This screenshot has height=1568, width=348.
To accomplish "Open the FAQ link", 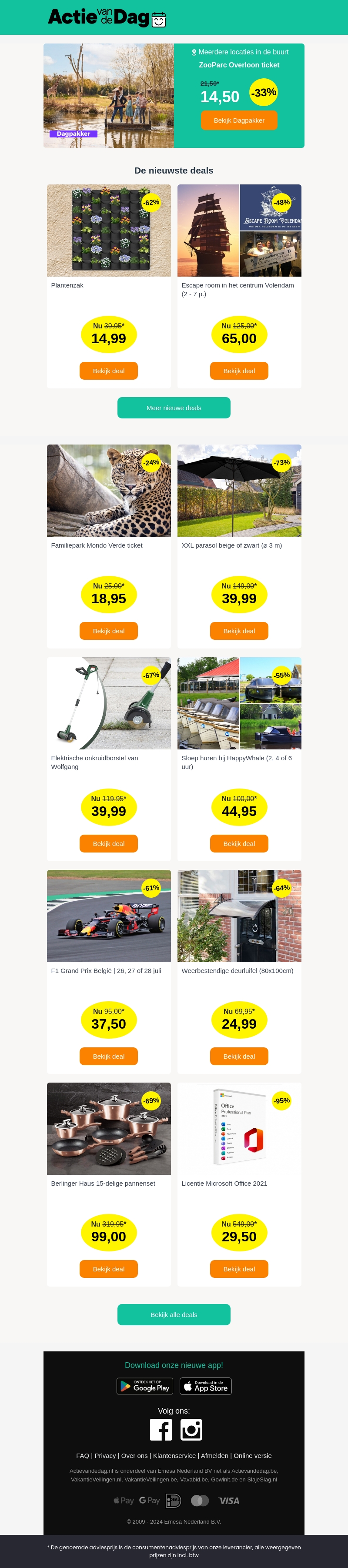I will click(83, 1456).
